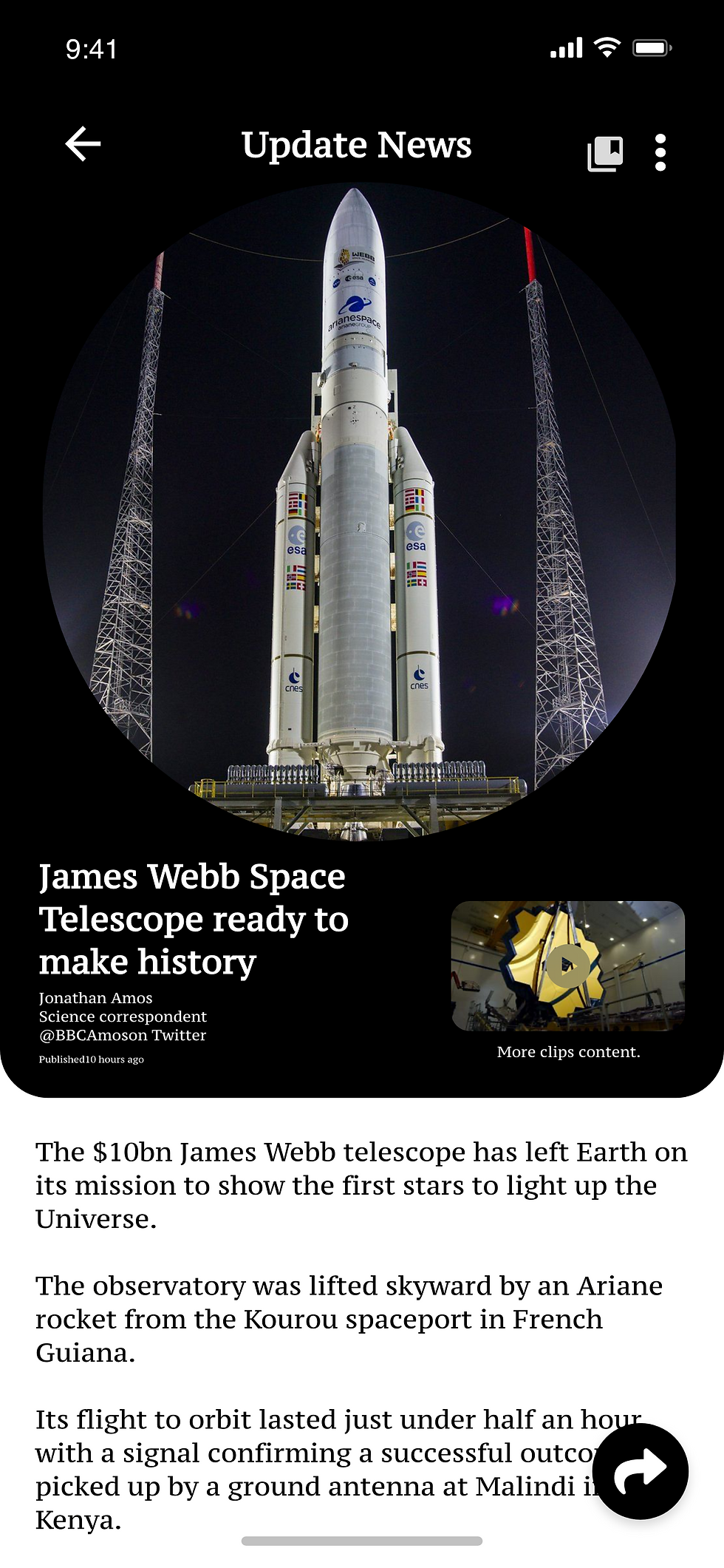Go back using the arrow
This screenshot has width=724, height=1568.
click(83, 143)
